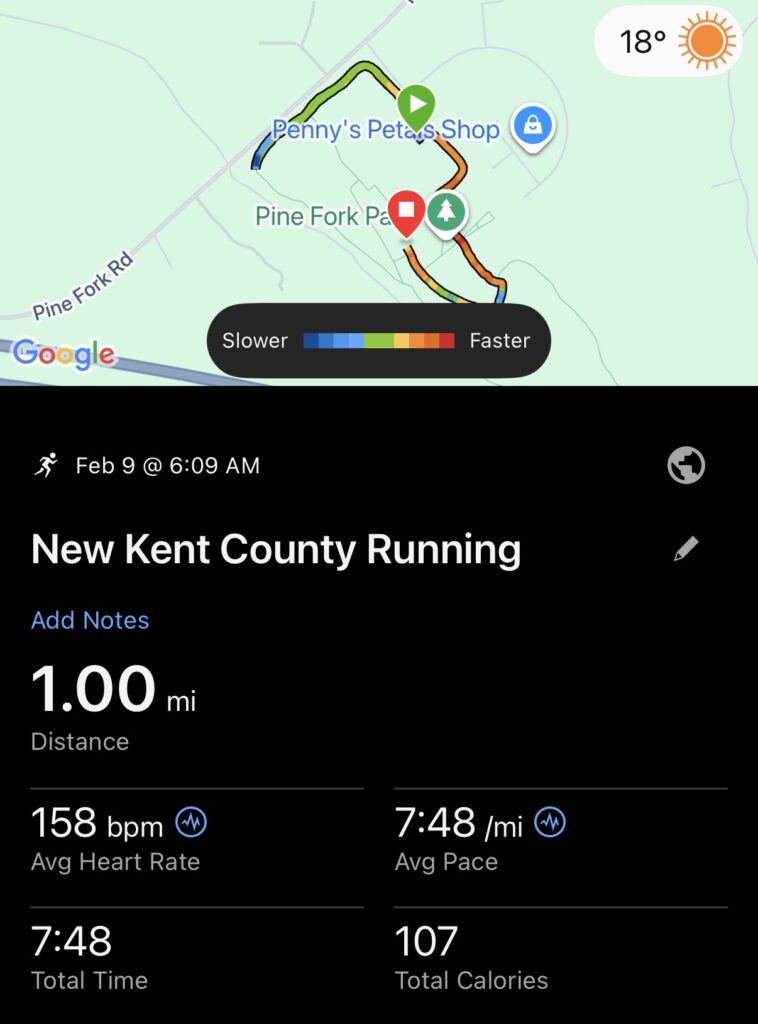The image size is (758, 1024).
Task: Open heart rate insights icon beside 158 bpm
Action: (x=191, y=823)
